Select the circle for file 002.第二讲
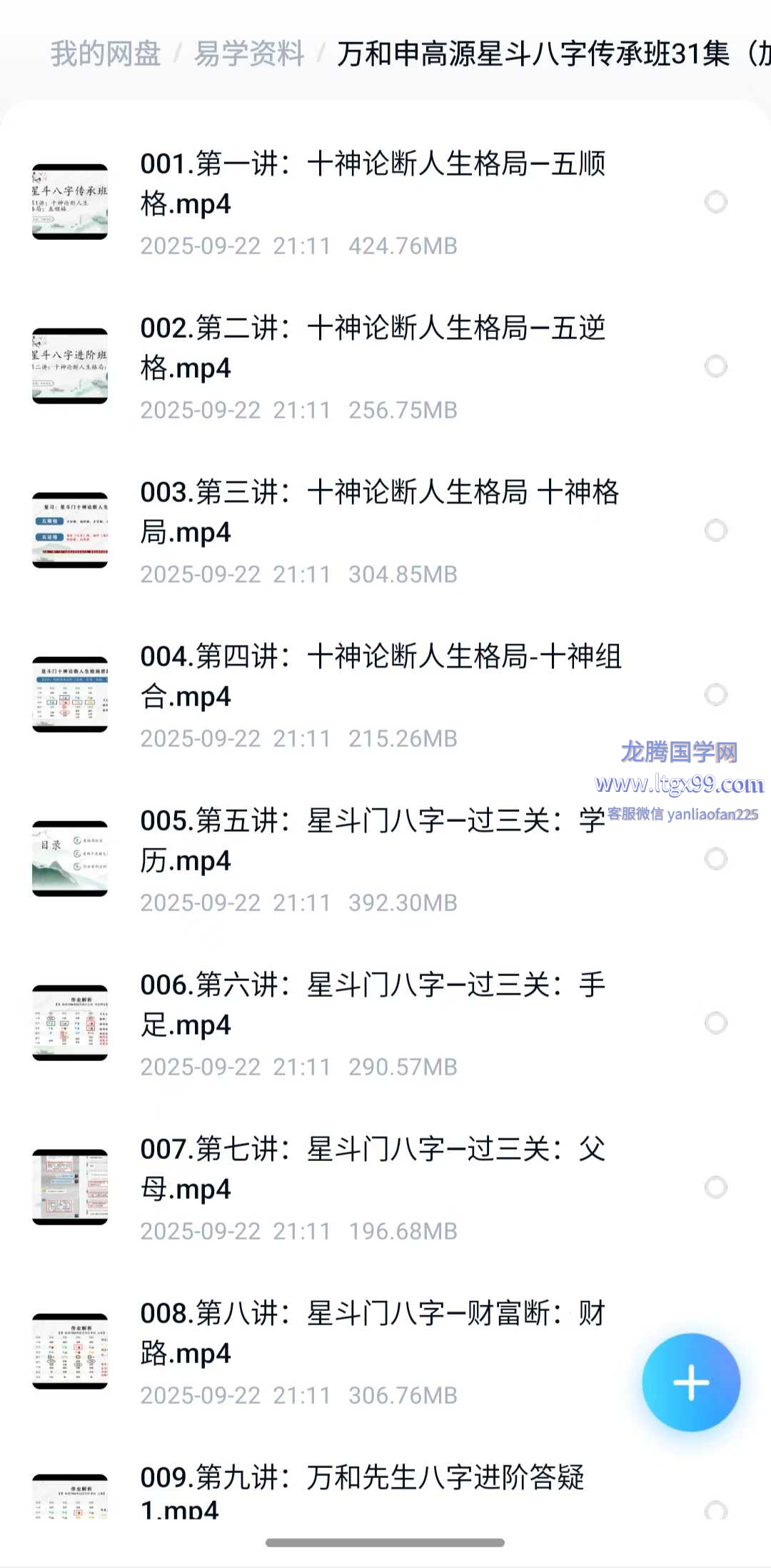The width and height of the screenshot is (771, 1568). pos(715,366)
